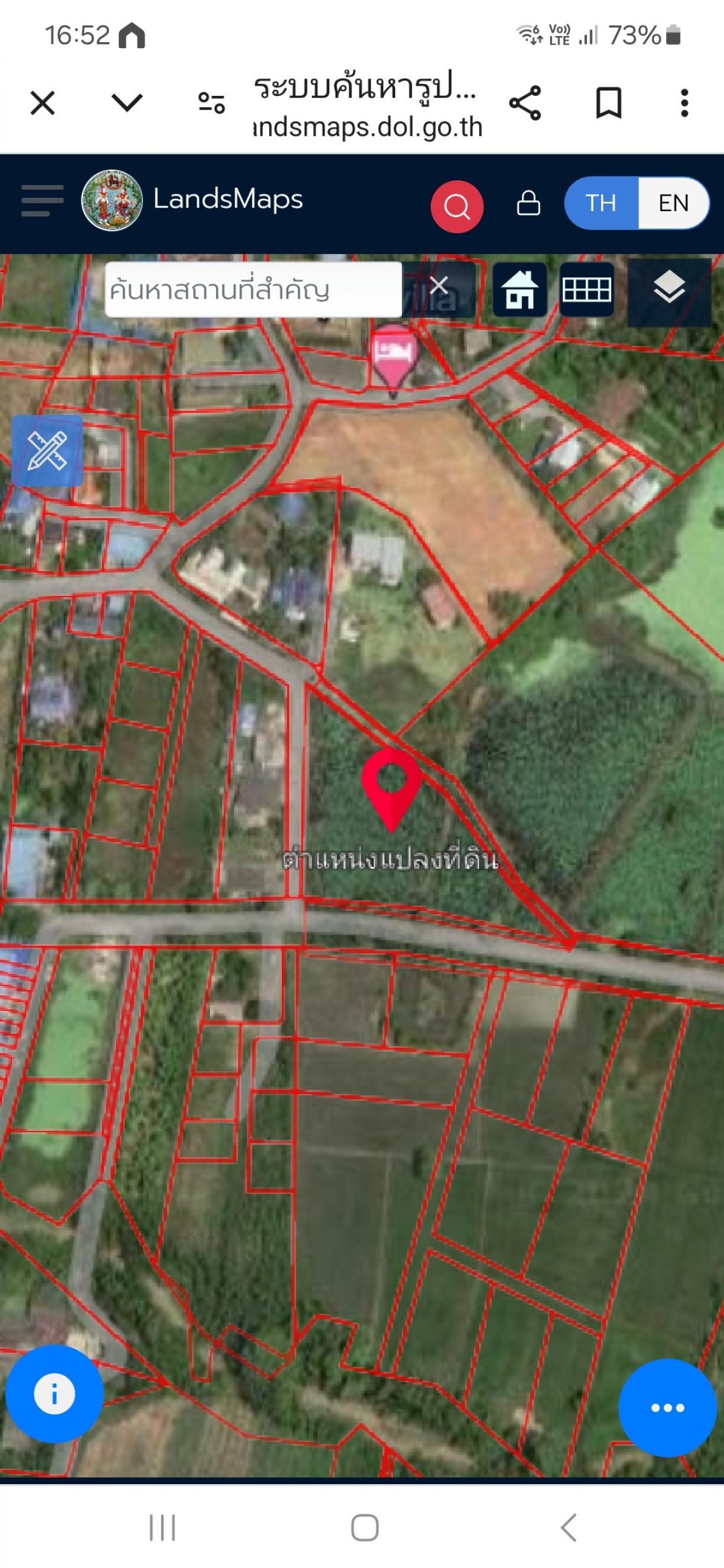Open the browser overflow menu

(x=684, y=103)
